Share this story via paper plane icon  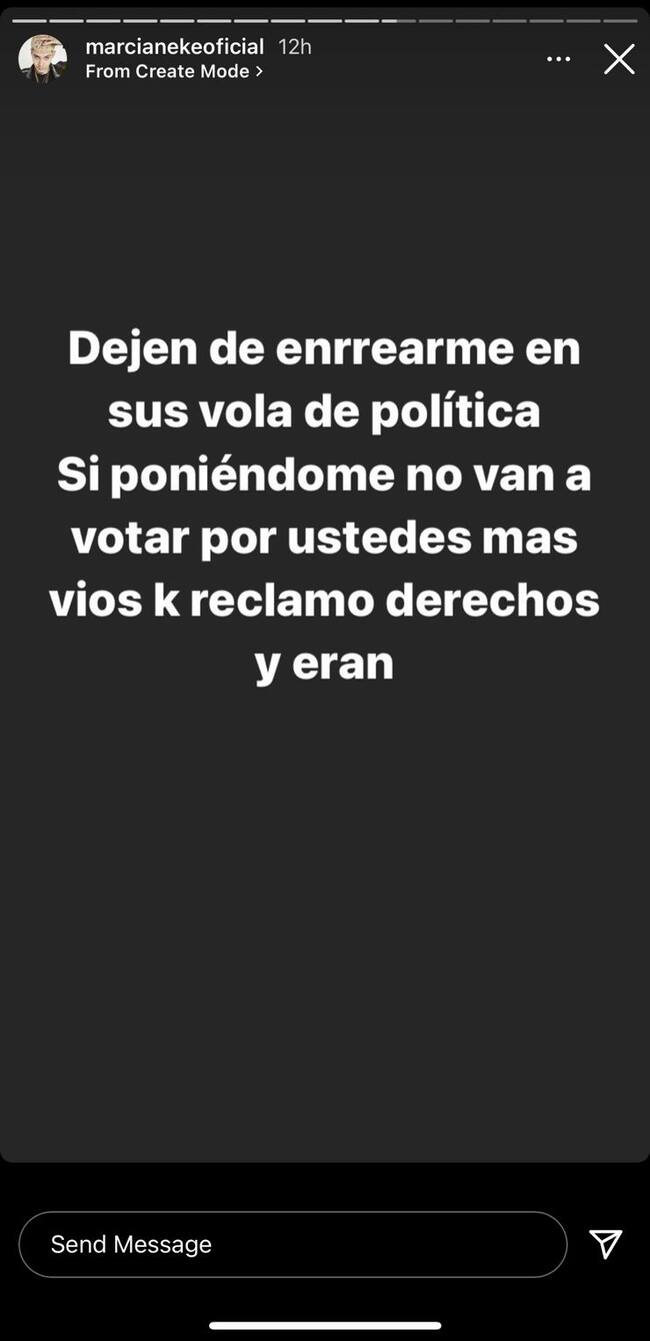click(606, 1243)
